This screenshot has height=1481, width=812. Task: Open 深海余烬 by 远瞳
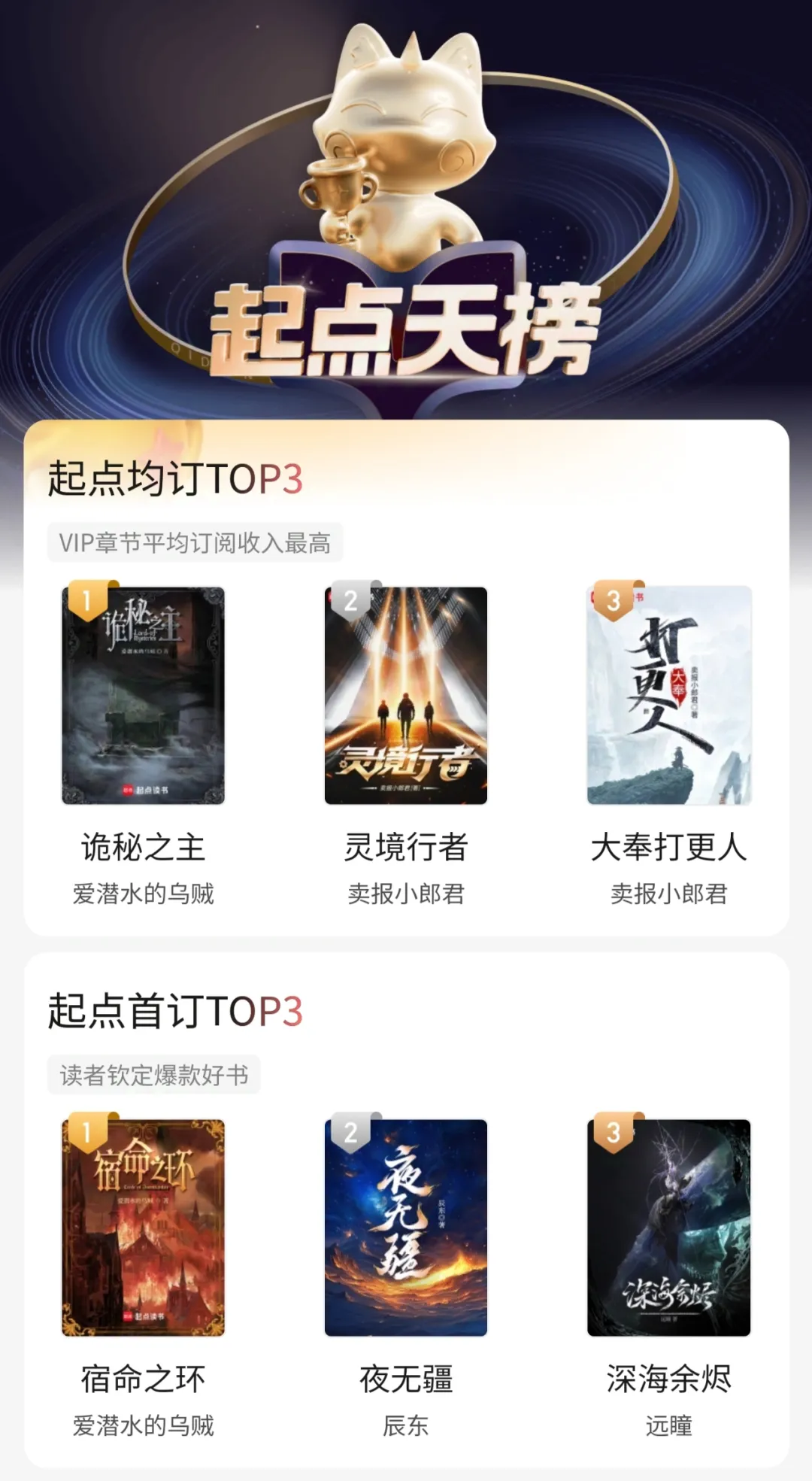pyautogui.click(x=668, y=1228)
